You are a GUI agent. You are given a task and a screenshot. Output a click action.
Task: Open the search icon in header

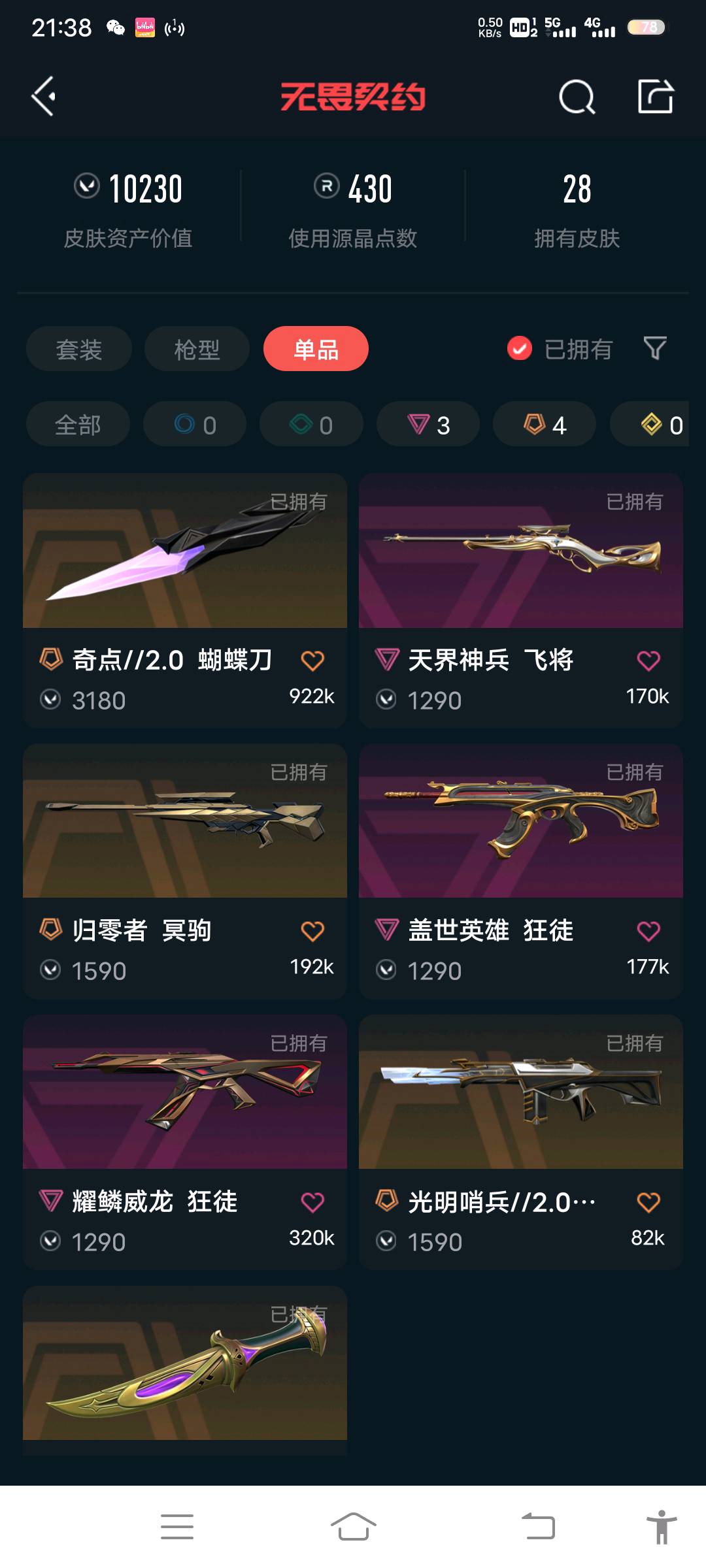pyautogui.click(x=577, y=97)
